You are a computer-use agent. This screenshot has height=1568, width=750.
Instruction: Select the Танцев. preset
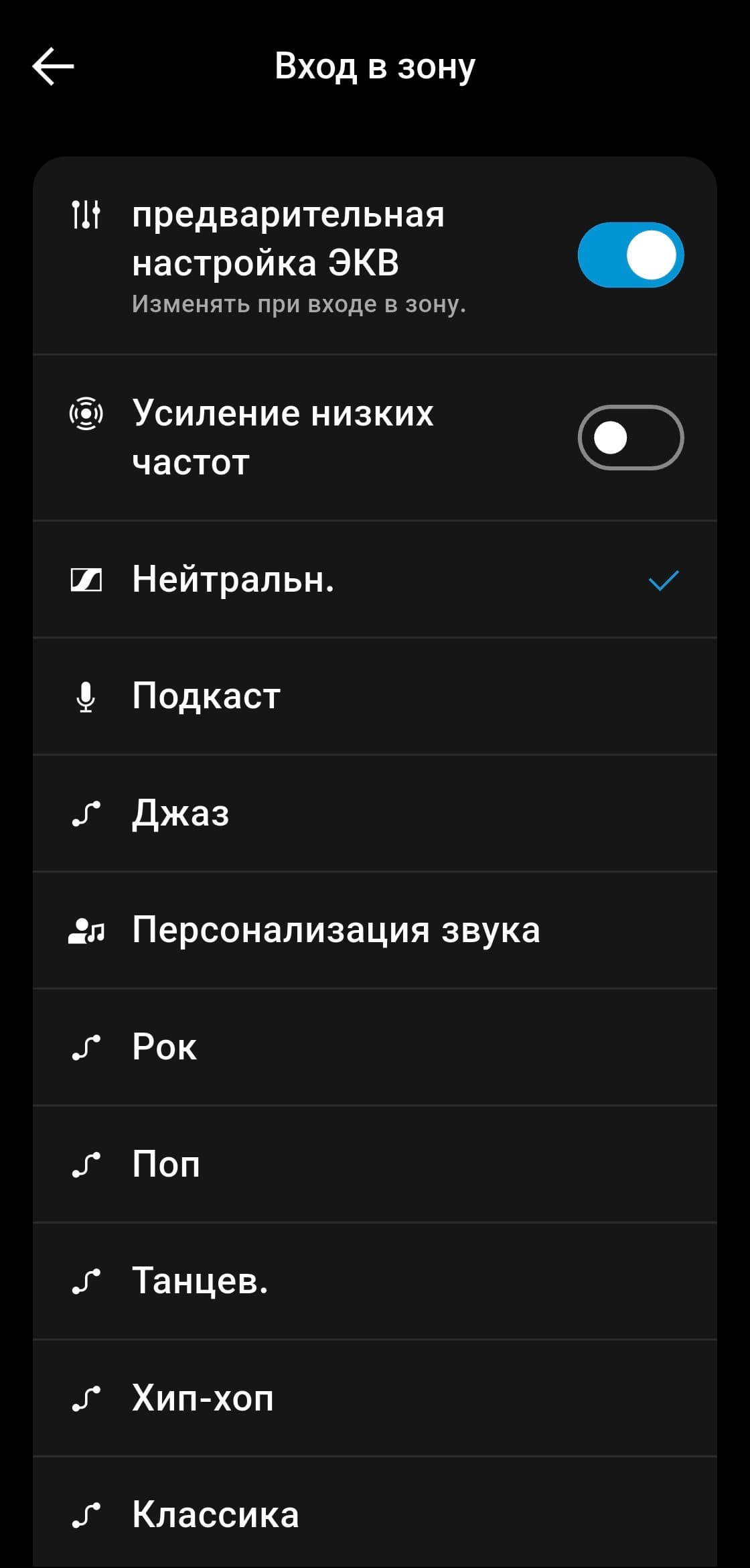click(x=374, y=1281)
